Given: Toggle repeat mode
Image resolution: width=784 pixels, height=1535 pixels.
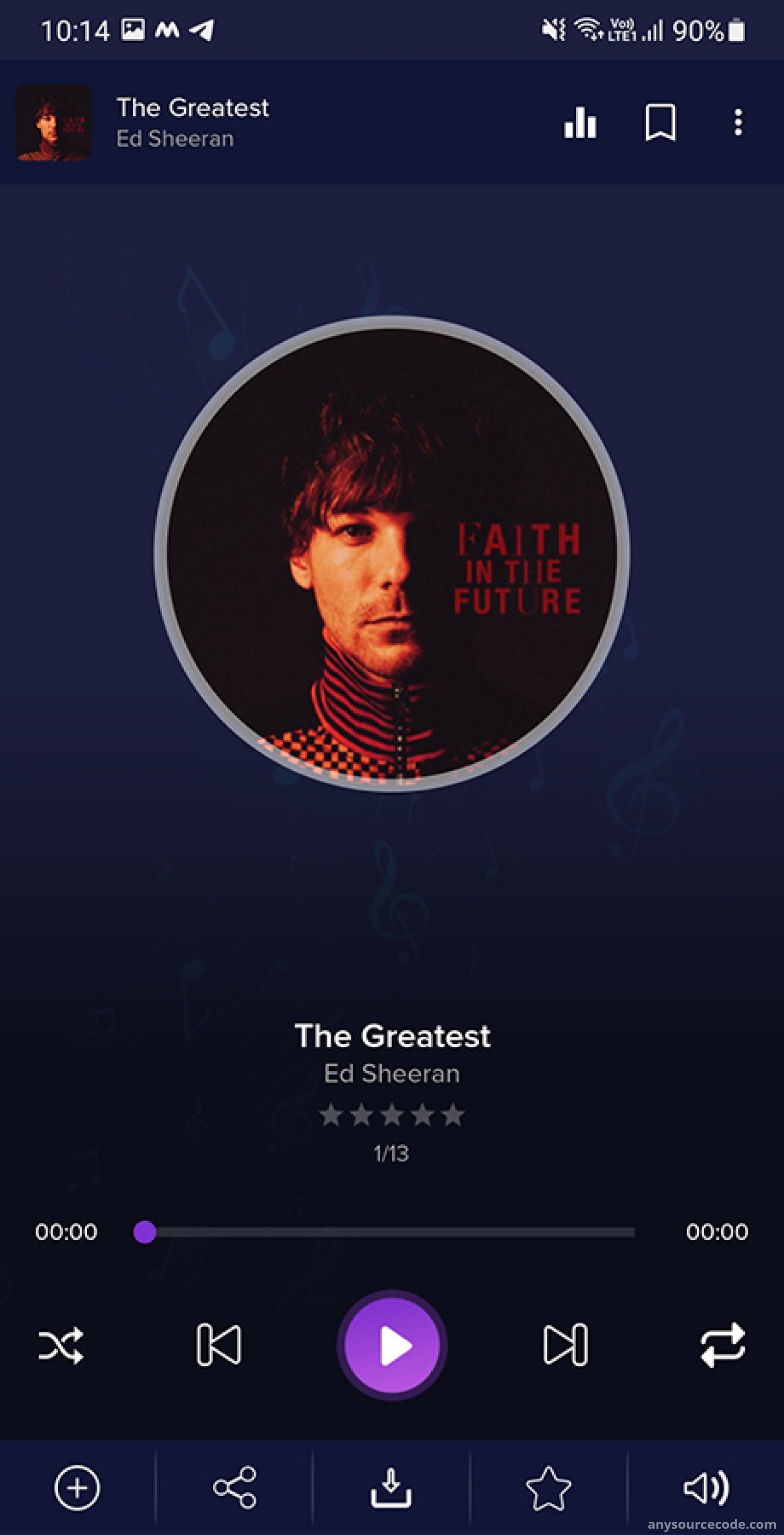Looking at the screenshot, I should click(723, 1345).
